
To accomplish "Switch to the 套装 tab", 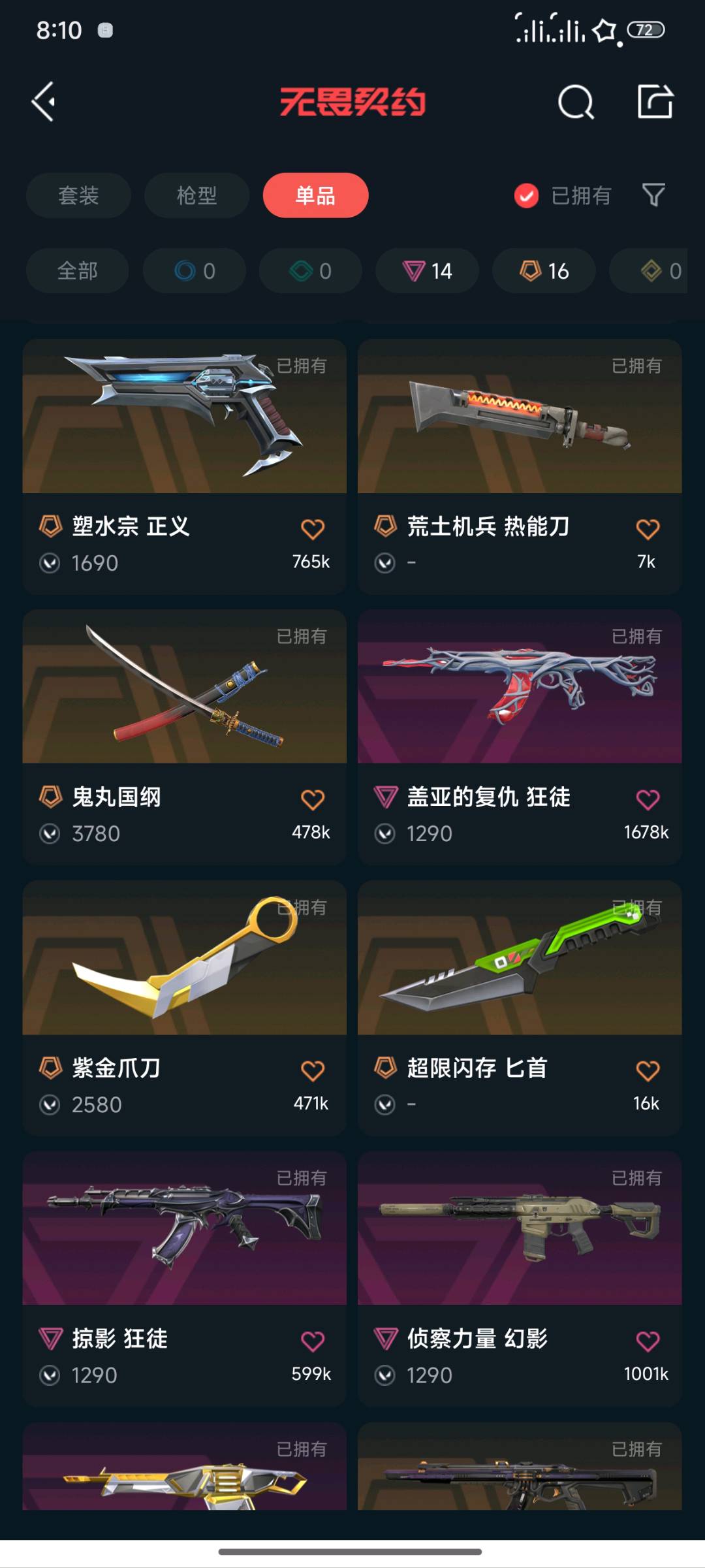I will (x=78, y=195).
